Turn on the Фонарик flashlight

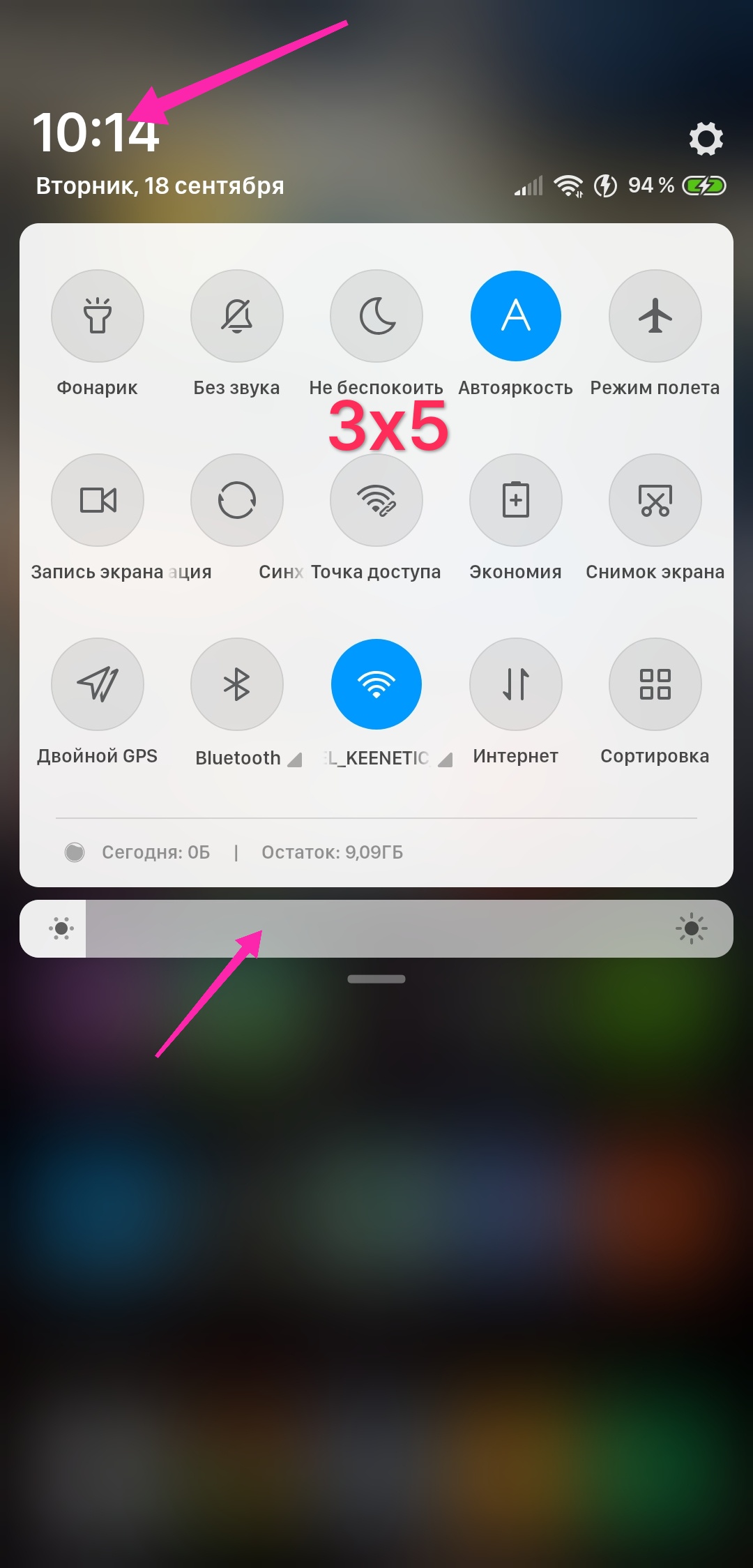(x=98, y=316)
